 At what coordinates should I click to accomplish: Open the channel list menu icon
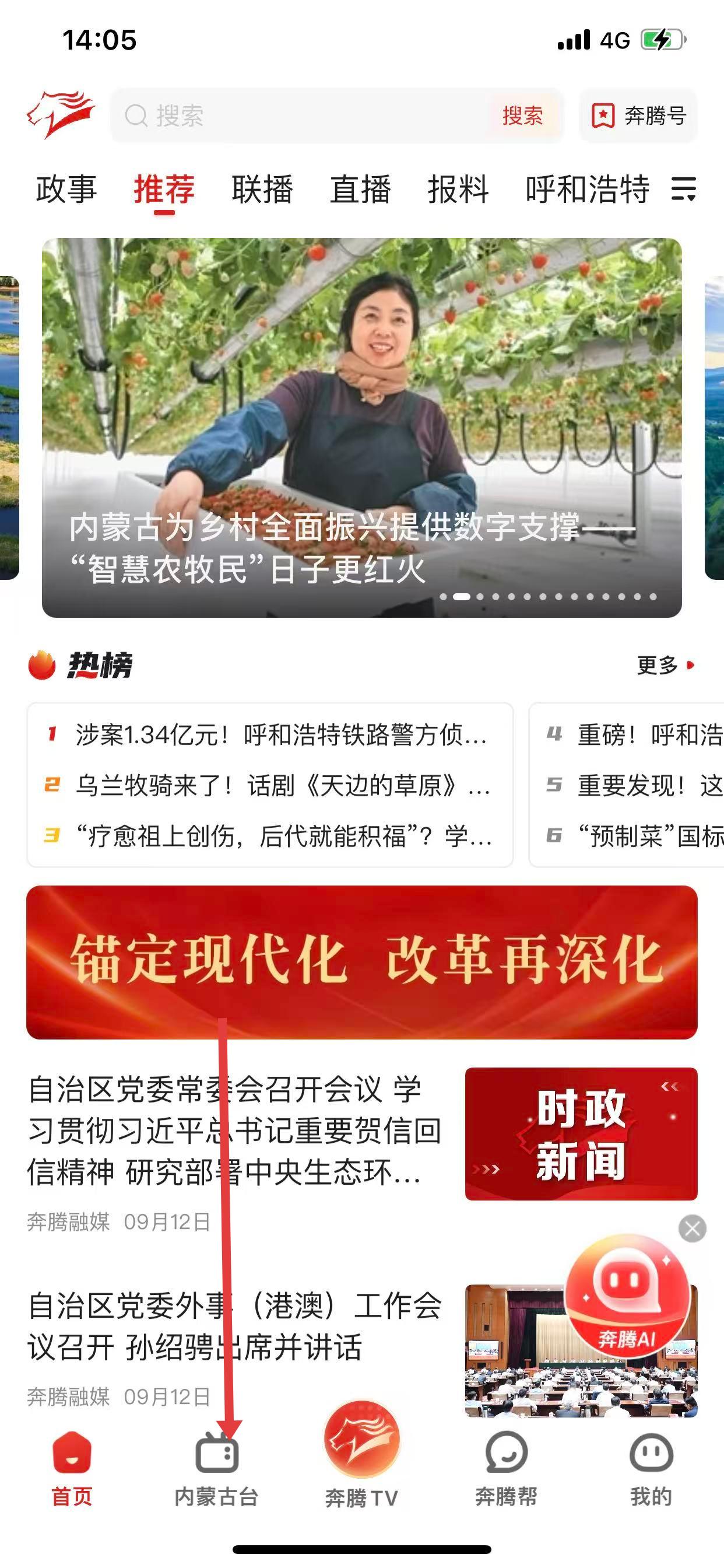683,188
